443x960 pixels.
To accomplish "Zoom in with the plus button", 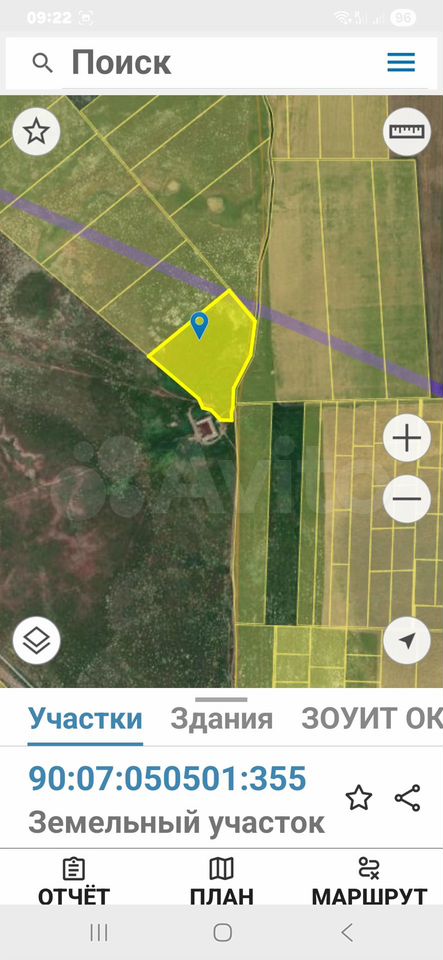I will 407,439.
